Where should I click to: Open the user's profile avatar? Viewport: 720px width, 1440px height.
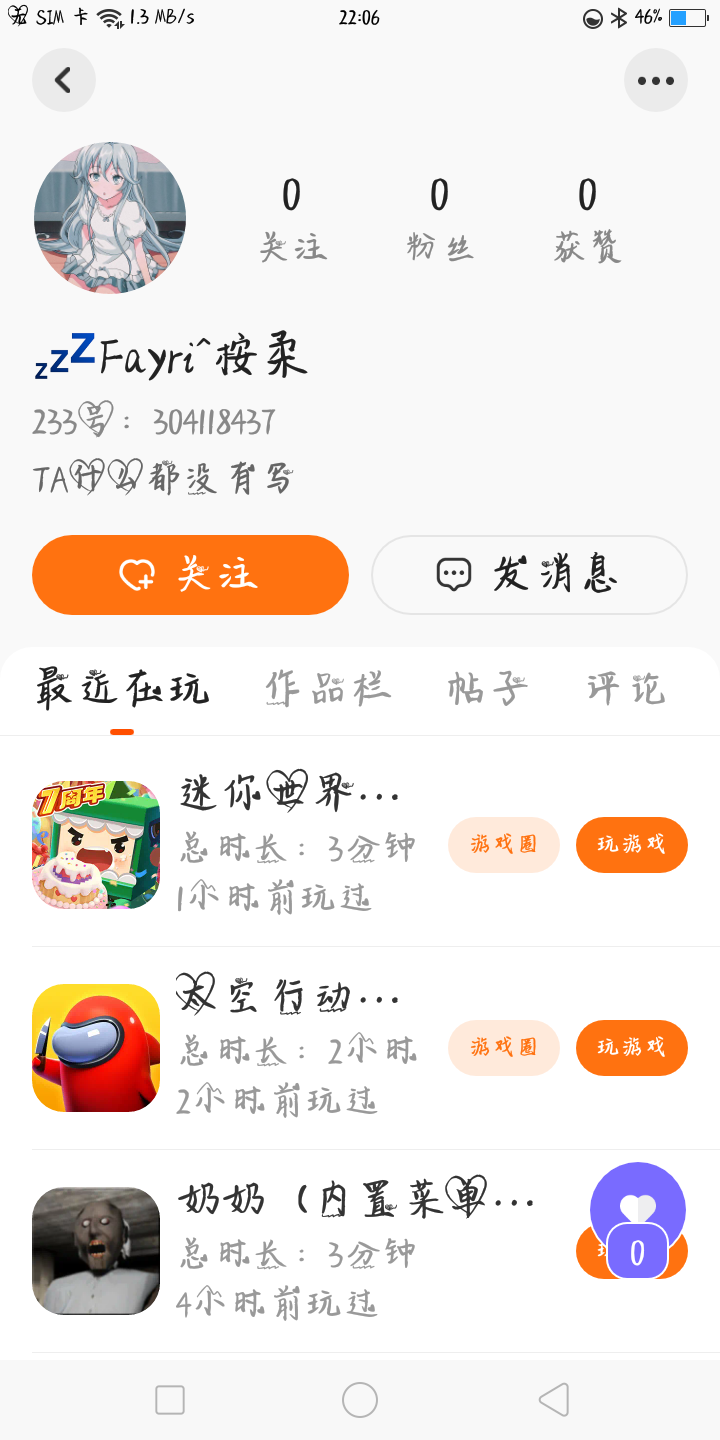coord(110,217)
